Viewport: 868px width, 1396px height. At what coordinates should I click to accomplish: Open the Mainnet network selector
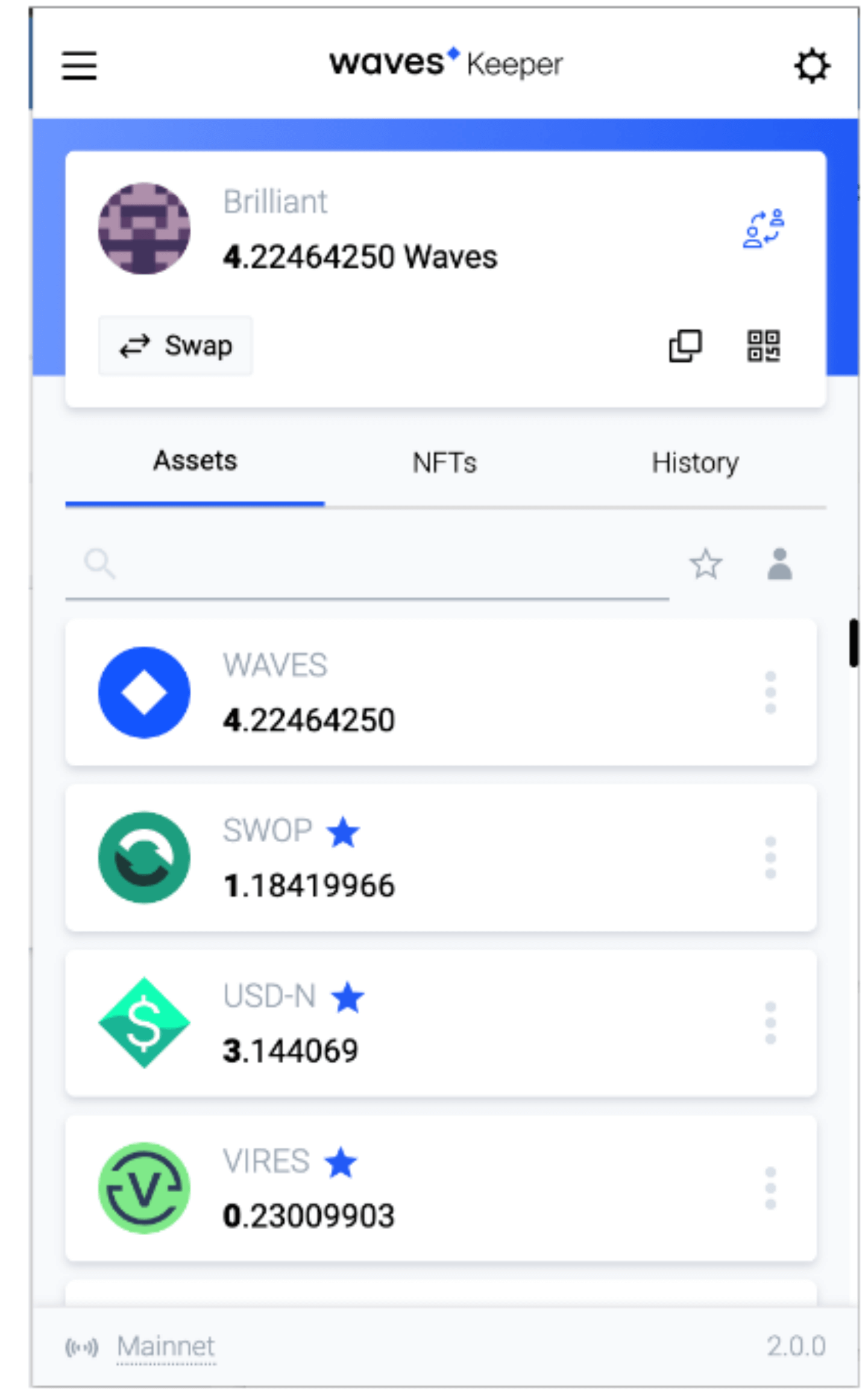(x=165, y=1346)
